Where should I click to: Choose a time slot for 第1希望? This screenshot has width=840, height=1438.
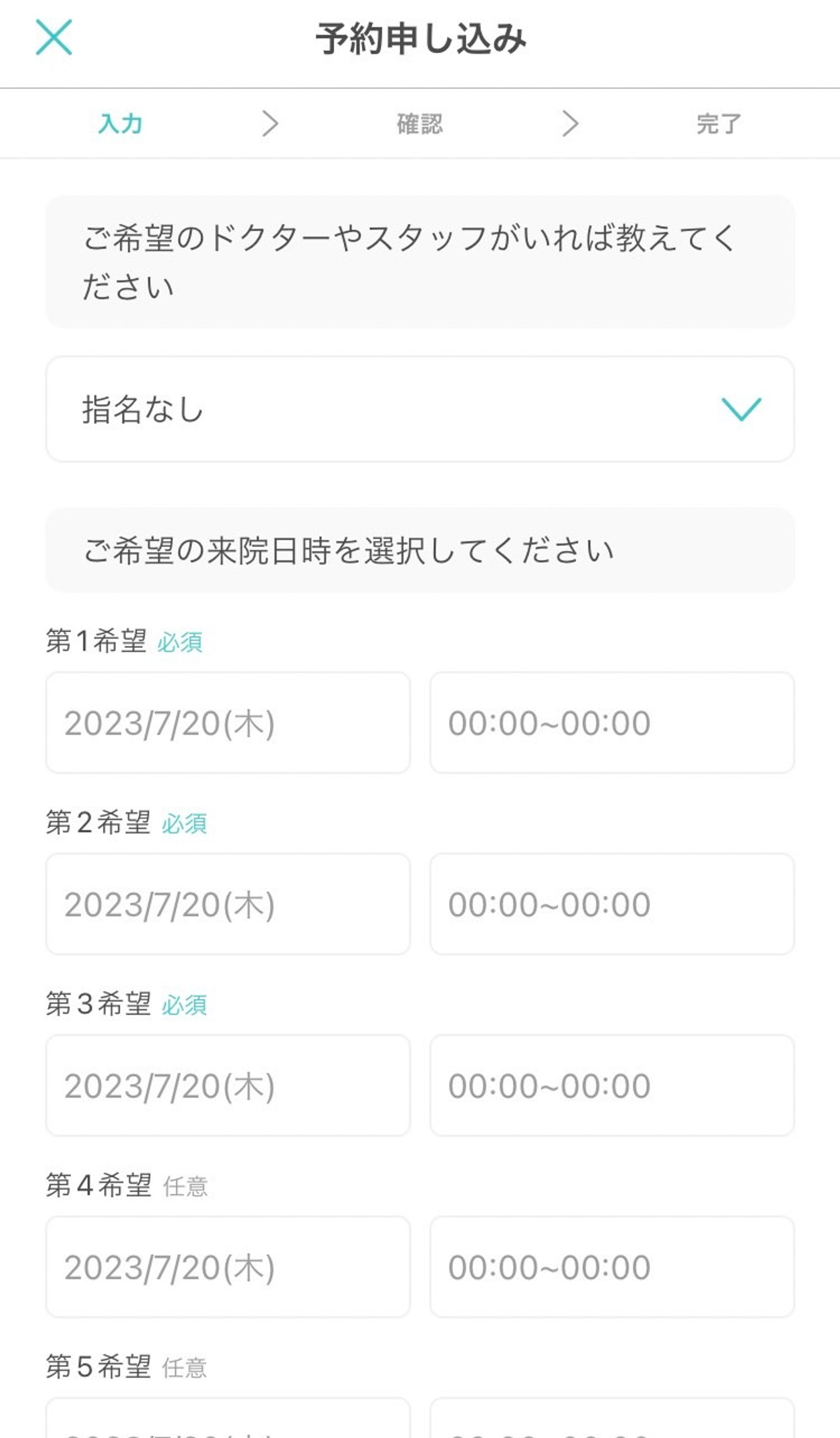pyautogui.click(x=612, y=722)
